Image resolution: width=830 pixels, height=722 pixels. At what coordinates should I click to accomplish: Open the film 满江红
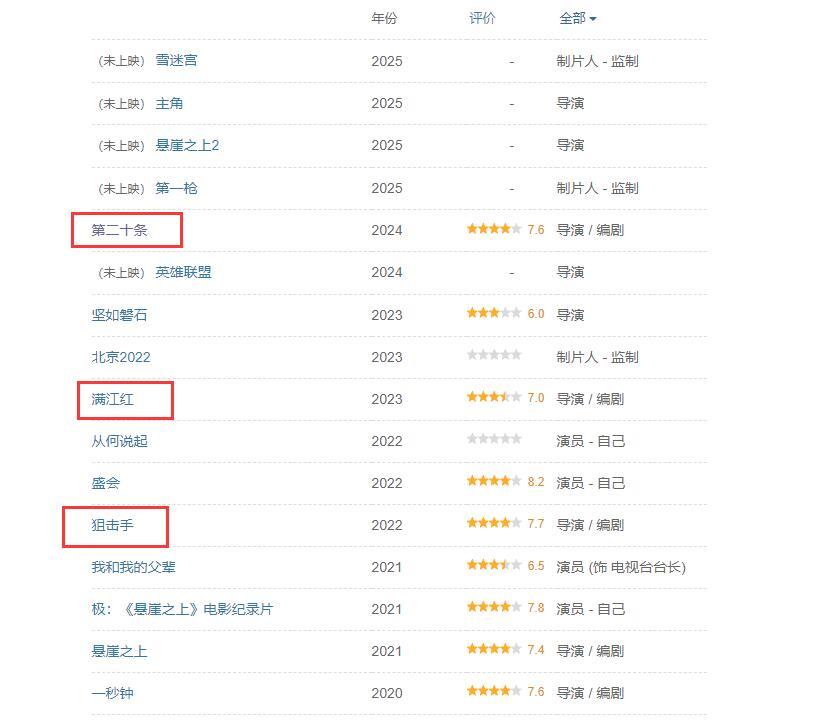(112, 399)
